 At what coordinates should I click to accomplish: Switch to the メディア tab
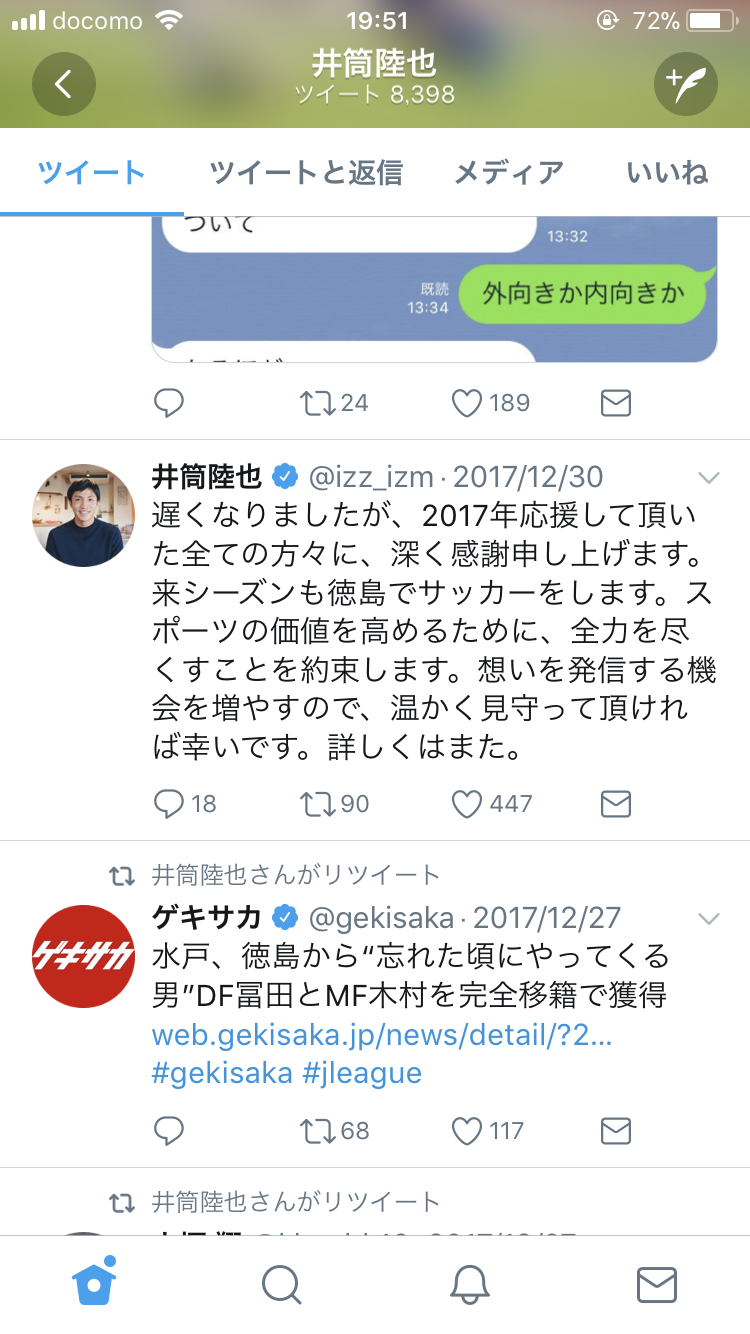[x=508, y=172]
